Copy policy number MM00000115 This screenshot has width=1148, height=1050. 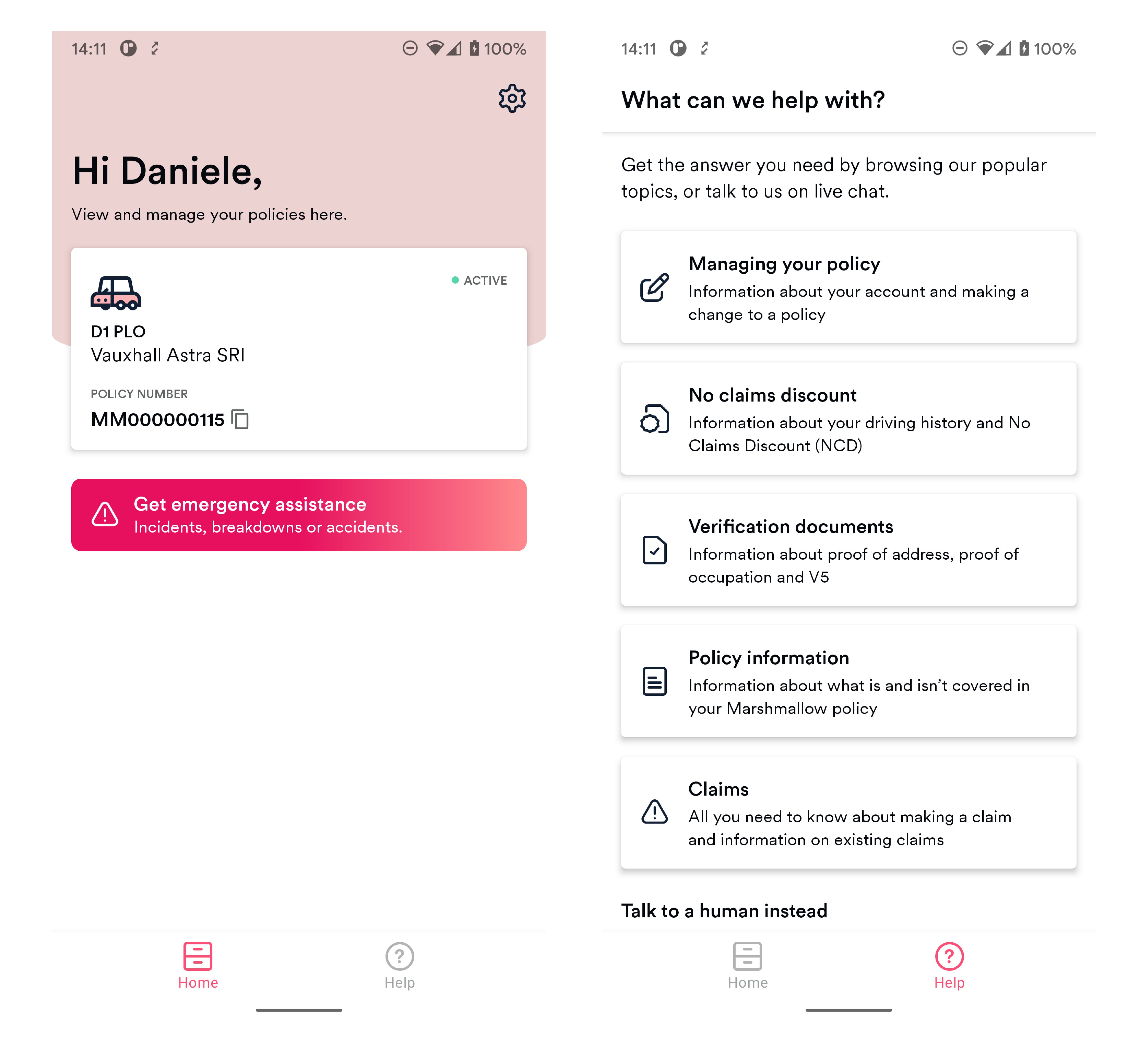(240, 420)
